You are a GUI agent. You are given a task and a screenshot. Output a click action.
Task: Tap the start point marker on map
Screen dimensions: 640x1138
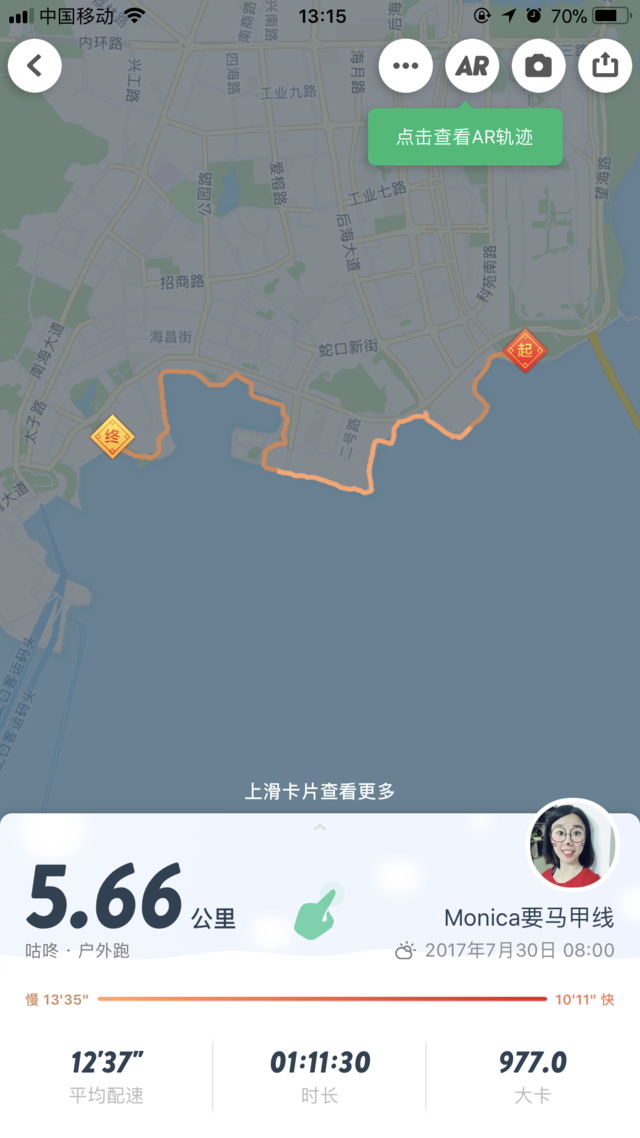tap(524, 351)
